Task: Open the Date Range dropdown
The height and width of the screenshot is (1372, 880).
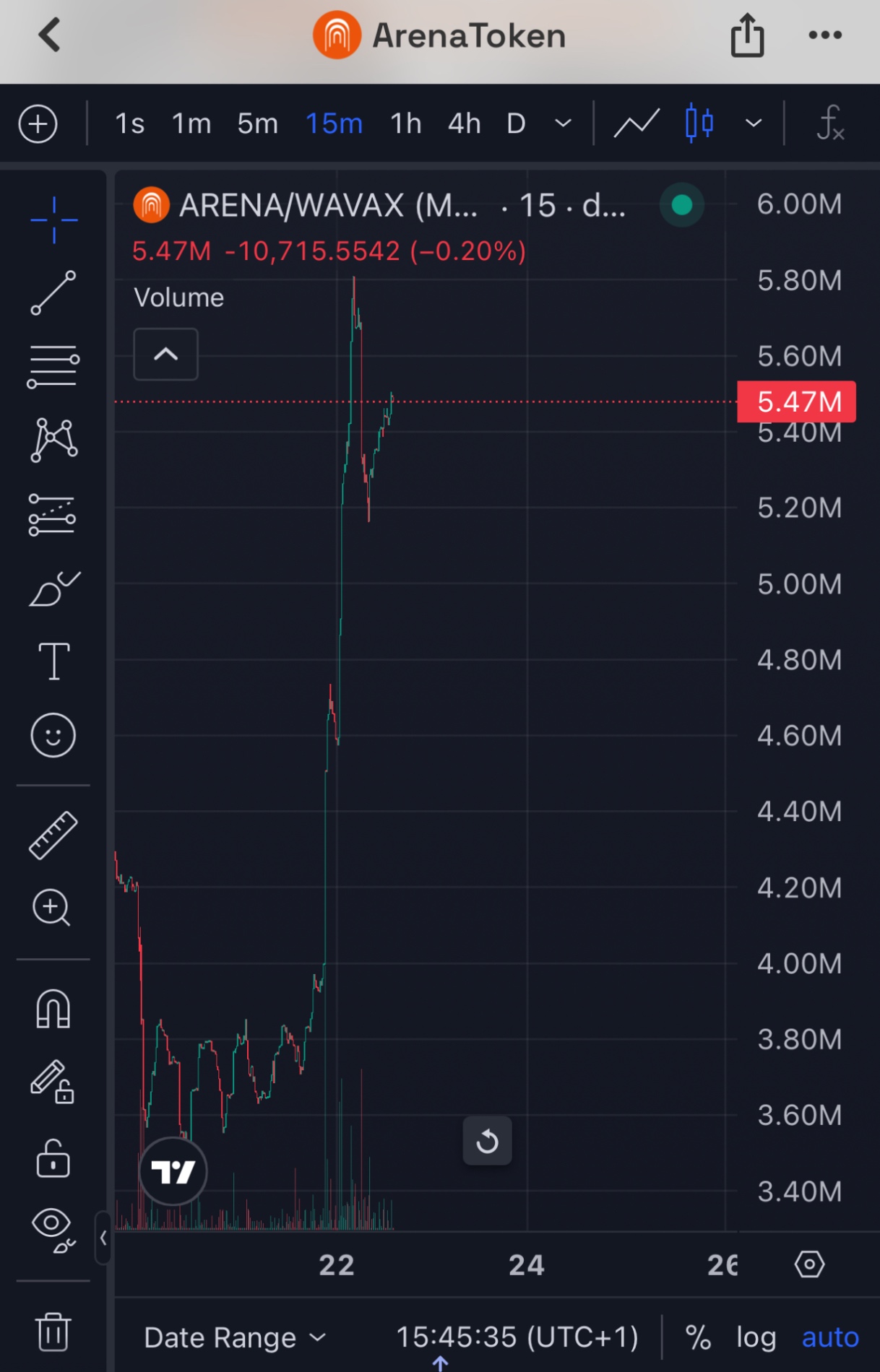Action: coord(235,1337)
